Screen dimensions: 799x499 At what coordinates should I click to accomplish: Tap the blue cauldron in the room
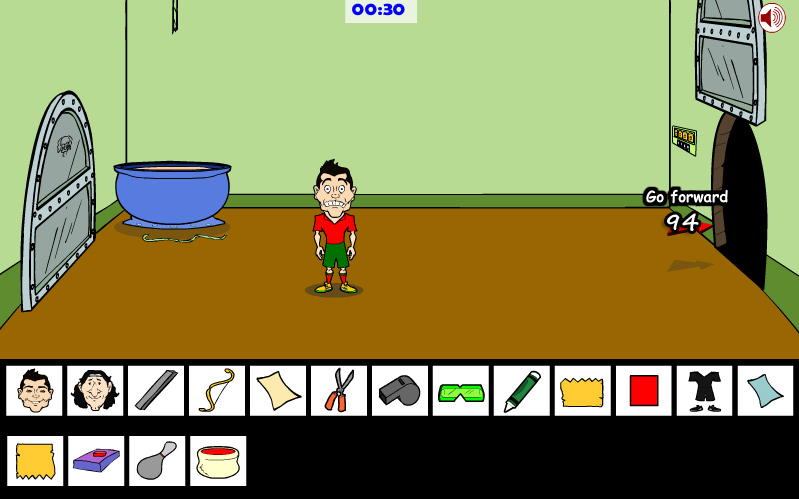(172, 195)
